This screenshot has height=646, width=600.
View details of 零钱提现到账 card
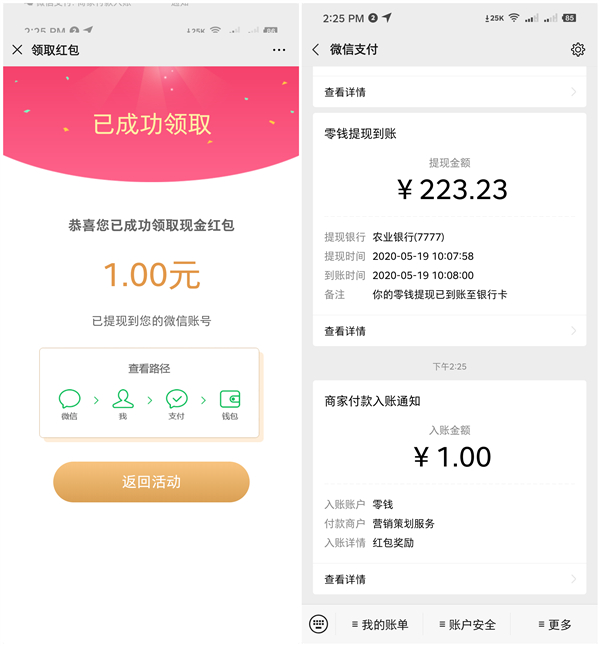pyautogui.click(x=449, y=331)
